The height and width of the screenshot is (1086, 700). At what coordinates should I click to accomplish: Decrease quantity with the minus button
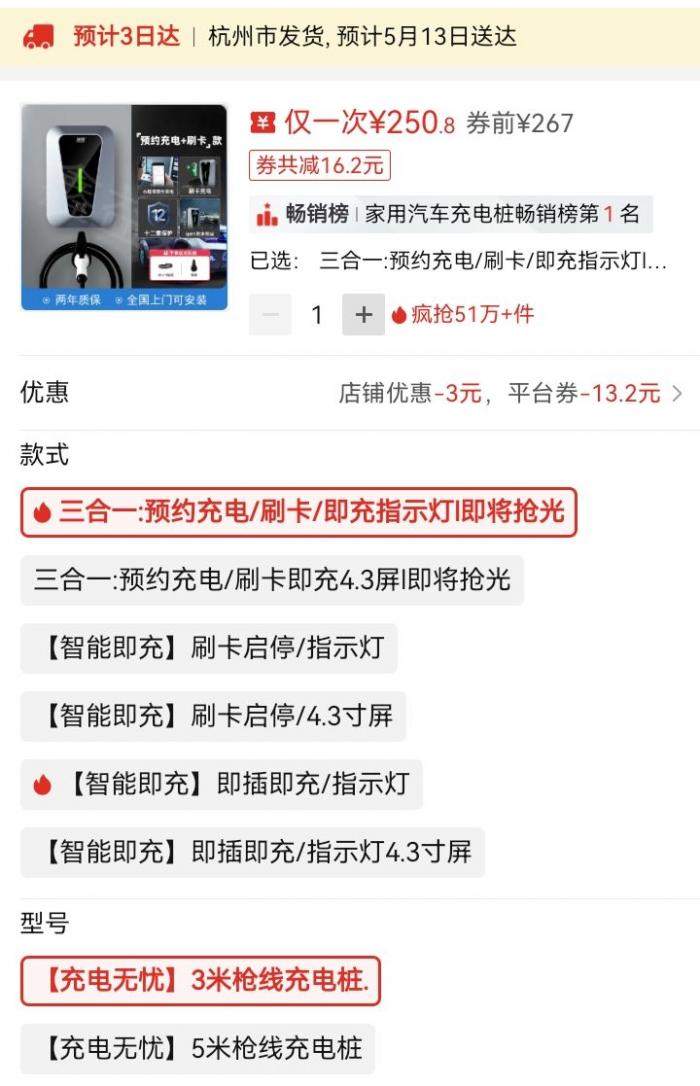(270, 315)
